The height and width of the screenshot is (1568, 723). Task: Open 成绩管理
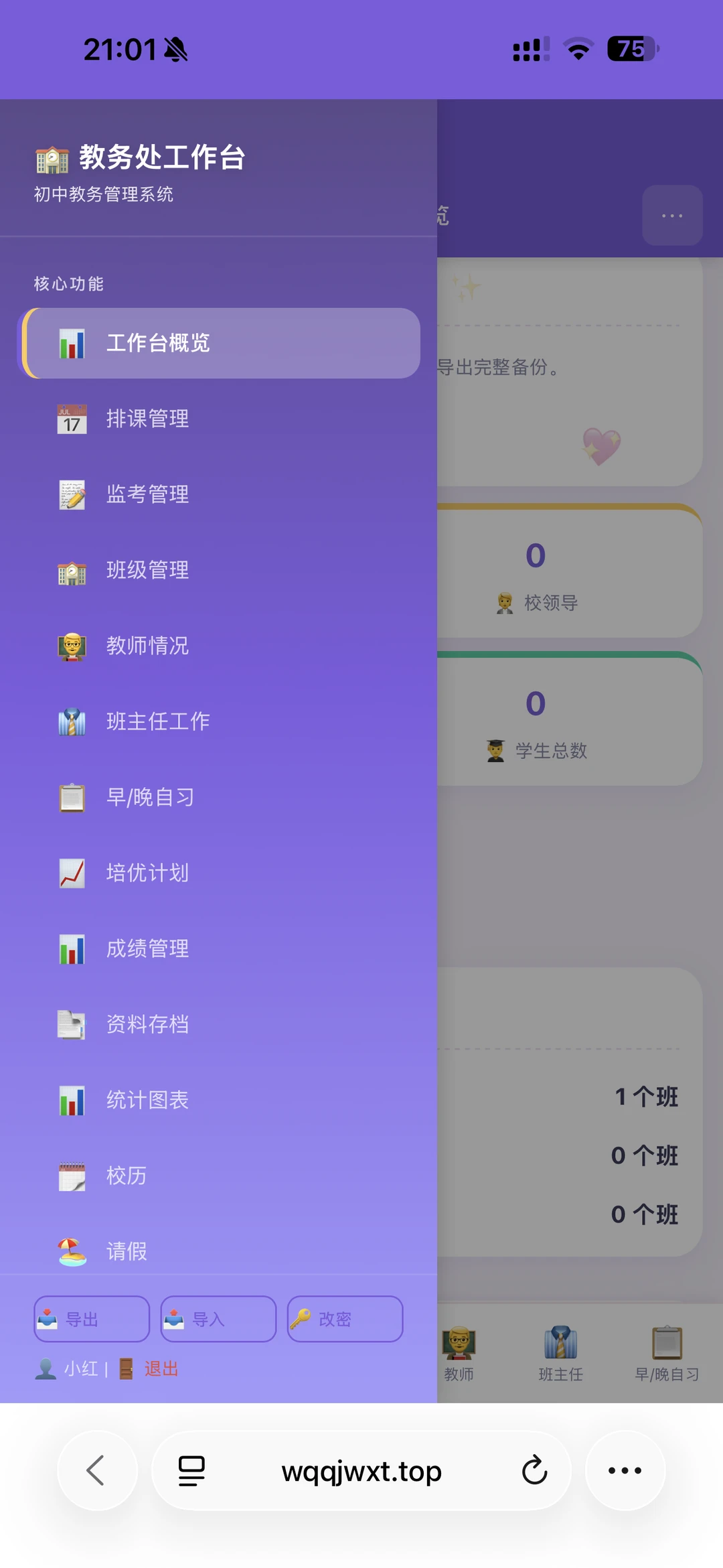click(x=220, y=948)
